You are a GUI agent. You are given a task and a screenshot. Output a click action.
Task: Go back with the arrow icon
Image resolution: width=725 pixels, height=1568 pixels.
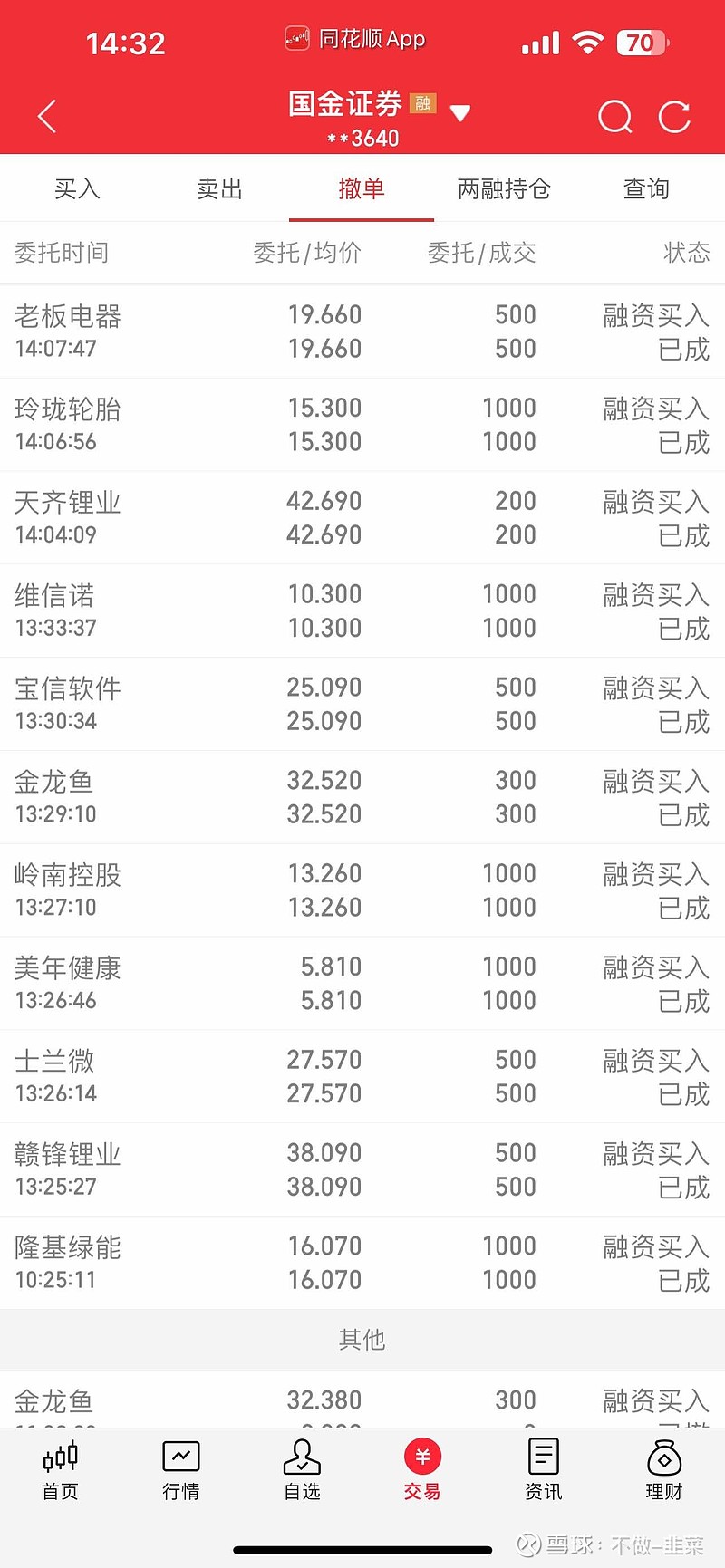click(47, 117)
